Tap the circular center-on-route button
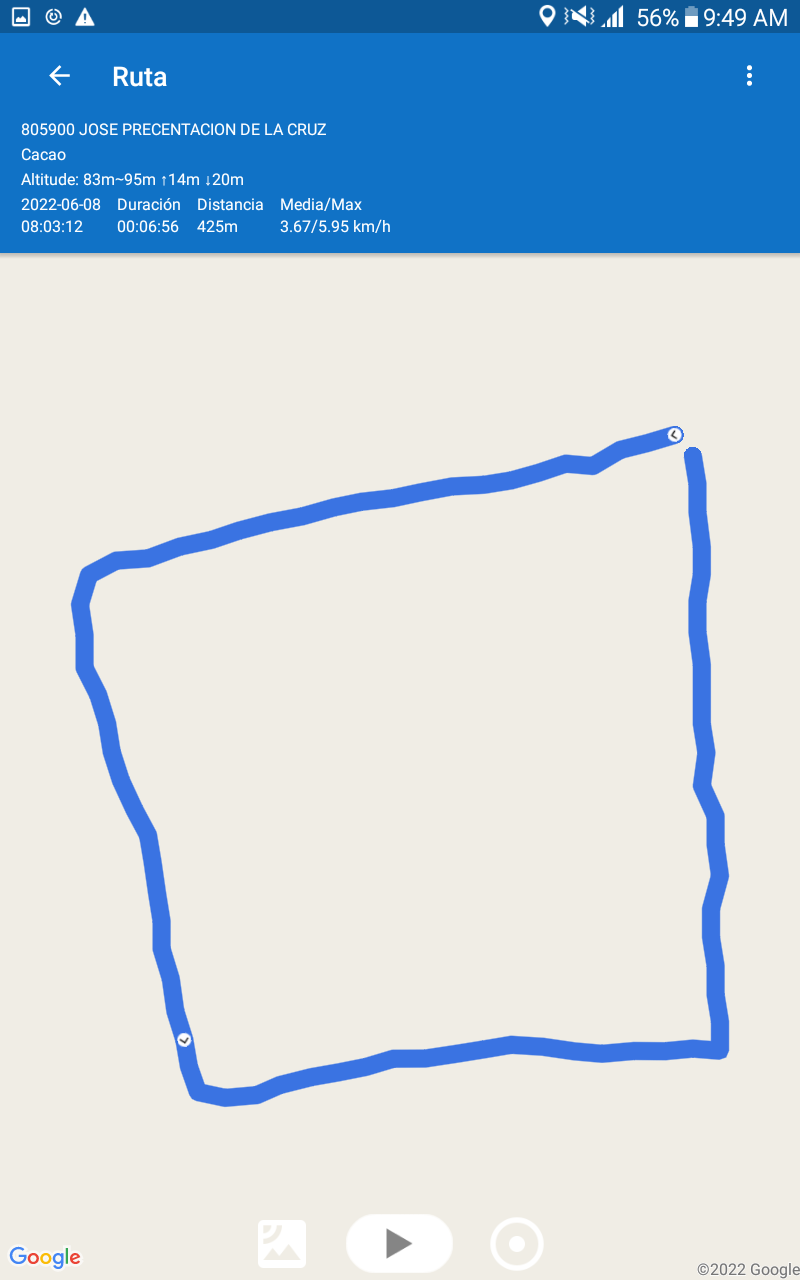Screen dimensions: 800x1280 coord(517,1244)
